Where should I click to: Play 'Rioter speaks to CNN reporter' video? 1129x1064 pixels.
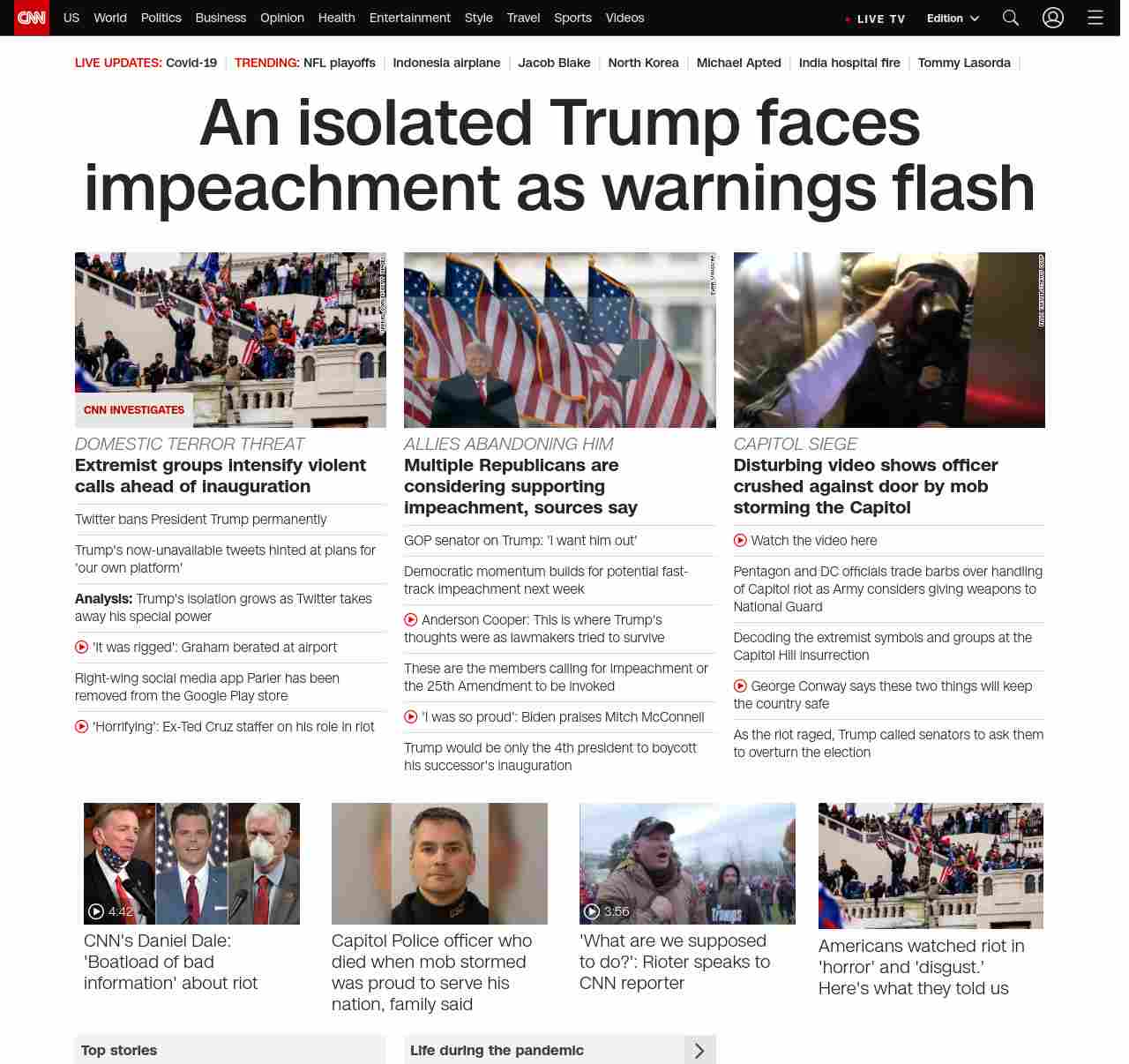(687, 864)
